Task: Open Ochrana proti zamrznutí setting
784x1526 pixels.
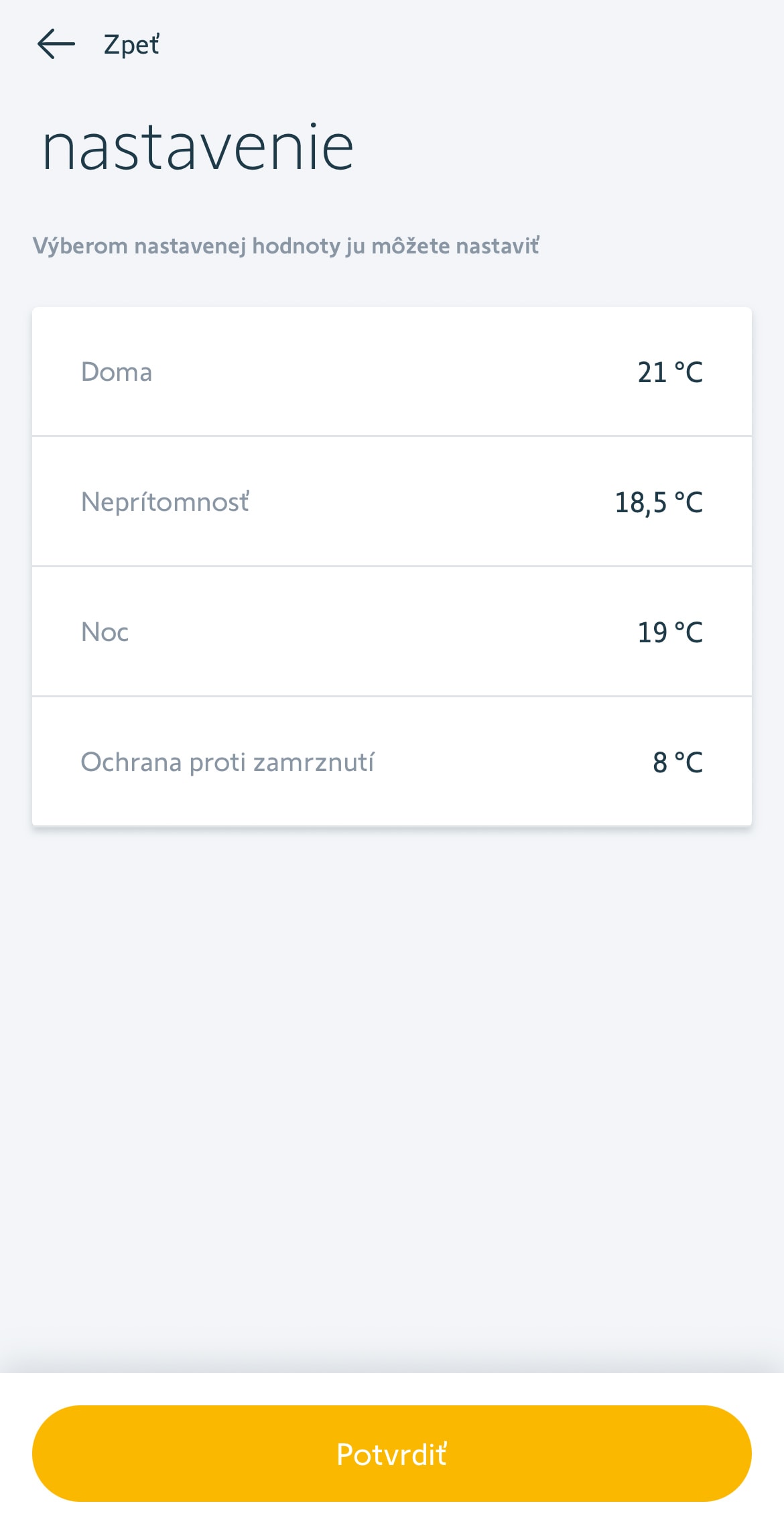Action: [x=392, y=762]
